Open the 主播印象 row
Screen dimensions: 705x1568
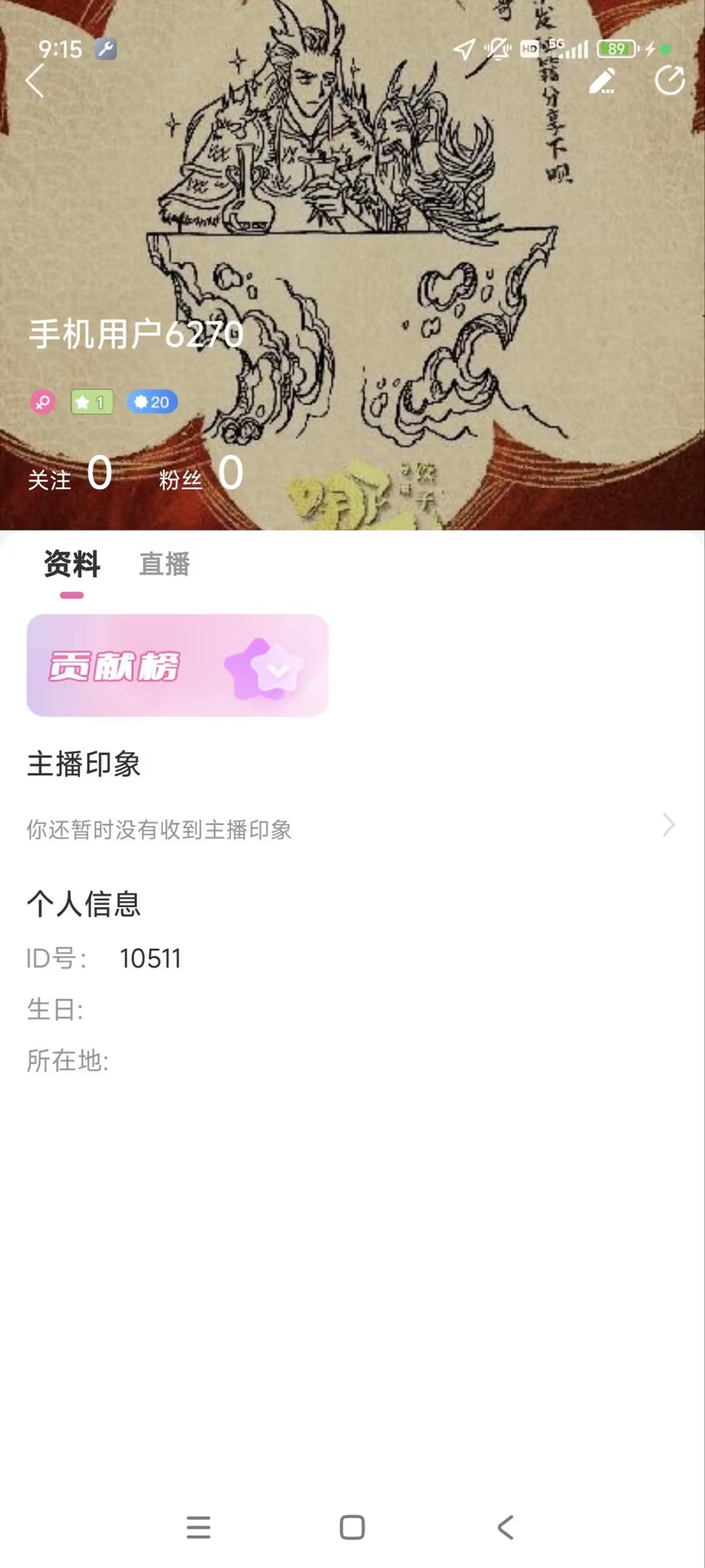[351, 828]
